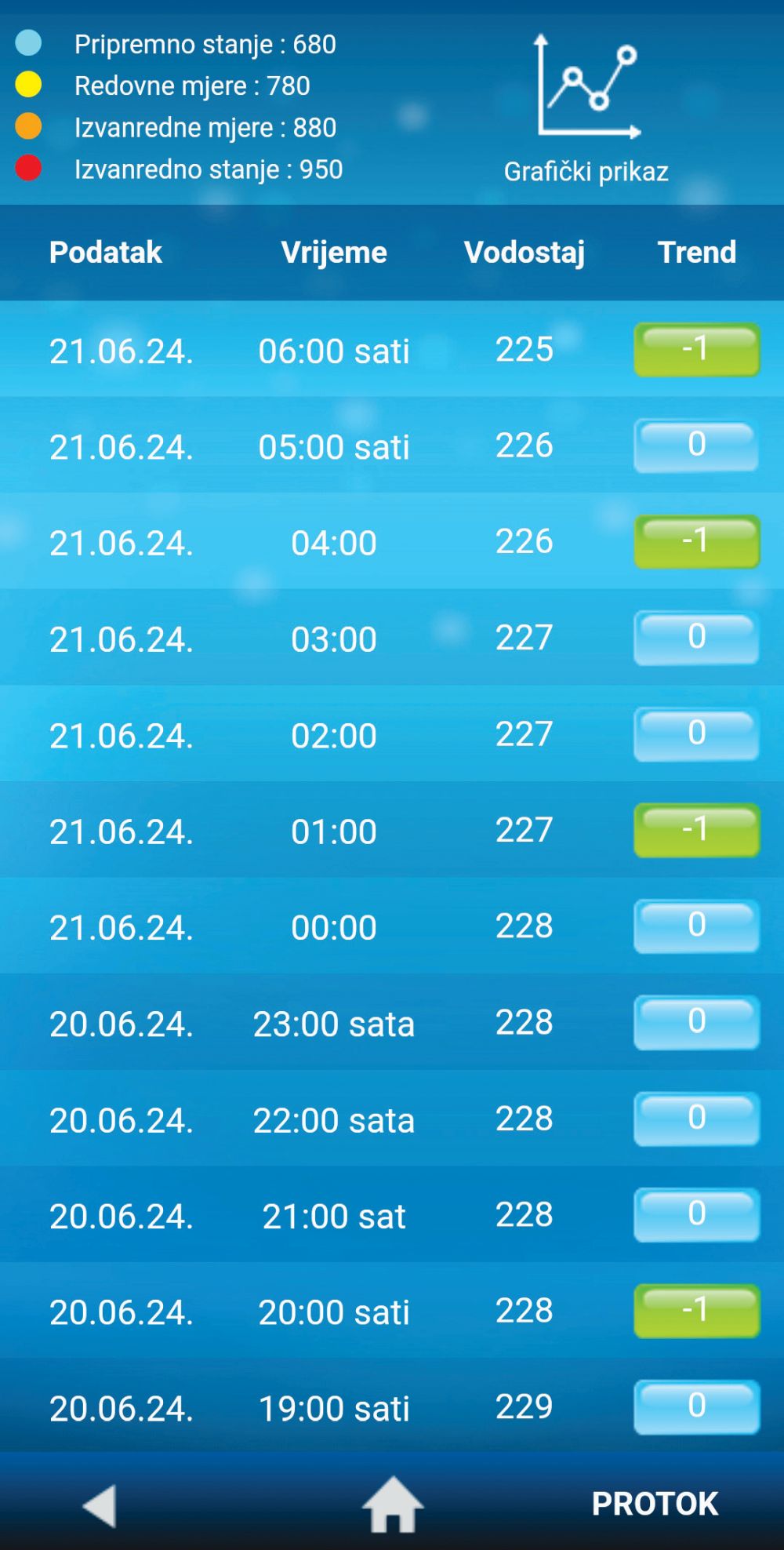Viewport: 784px width, 1550px height.
Task: Switch to PROTOK flow data
Action: 655,1504
